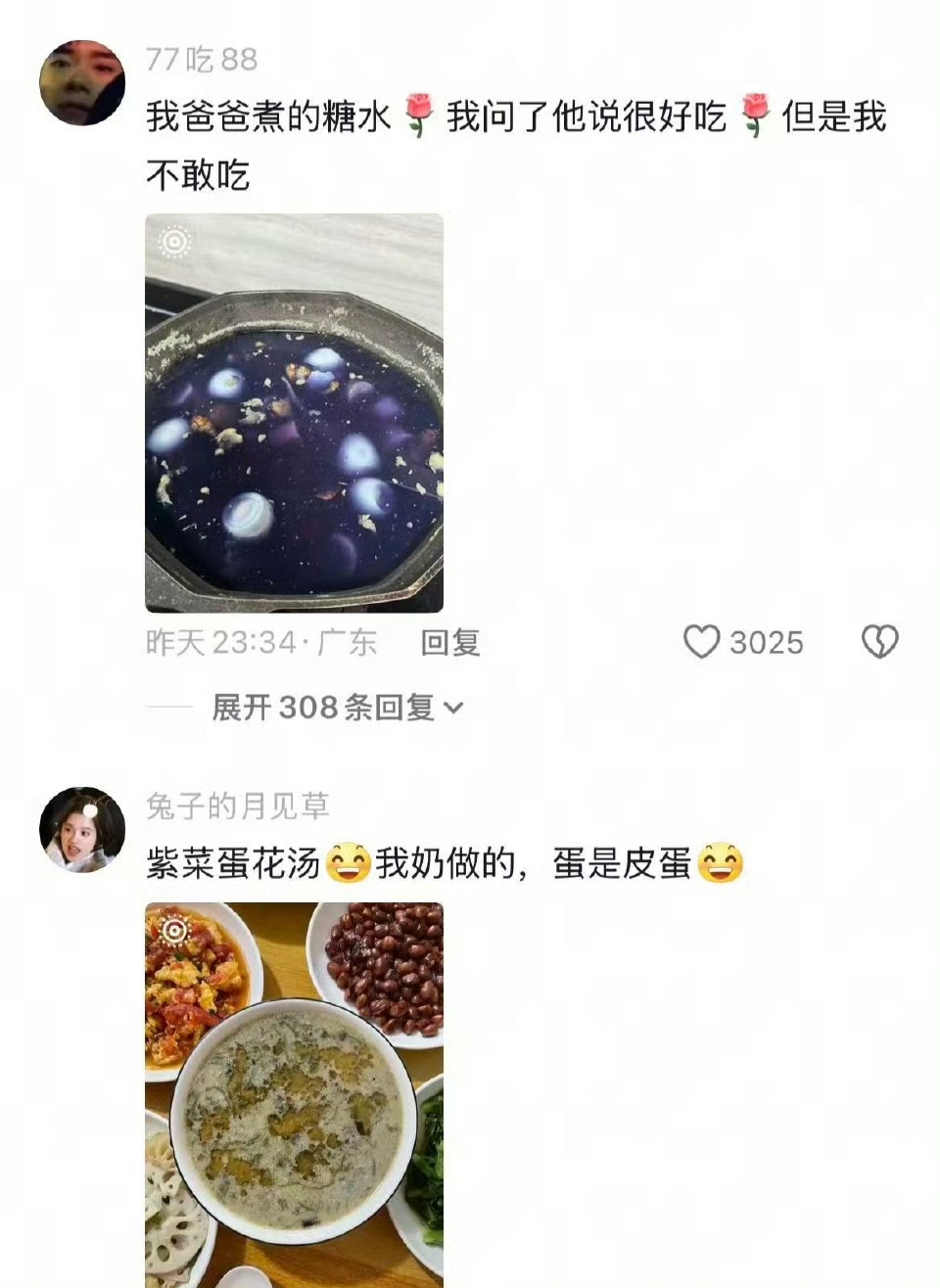Like 77吃88's comment with the heart
Viewport: 940px width, 1288px height.
pyautogui.click(x=701, y=642)
